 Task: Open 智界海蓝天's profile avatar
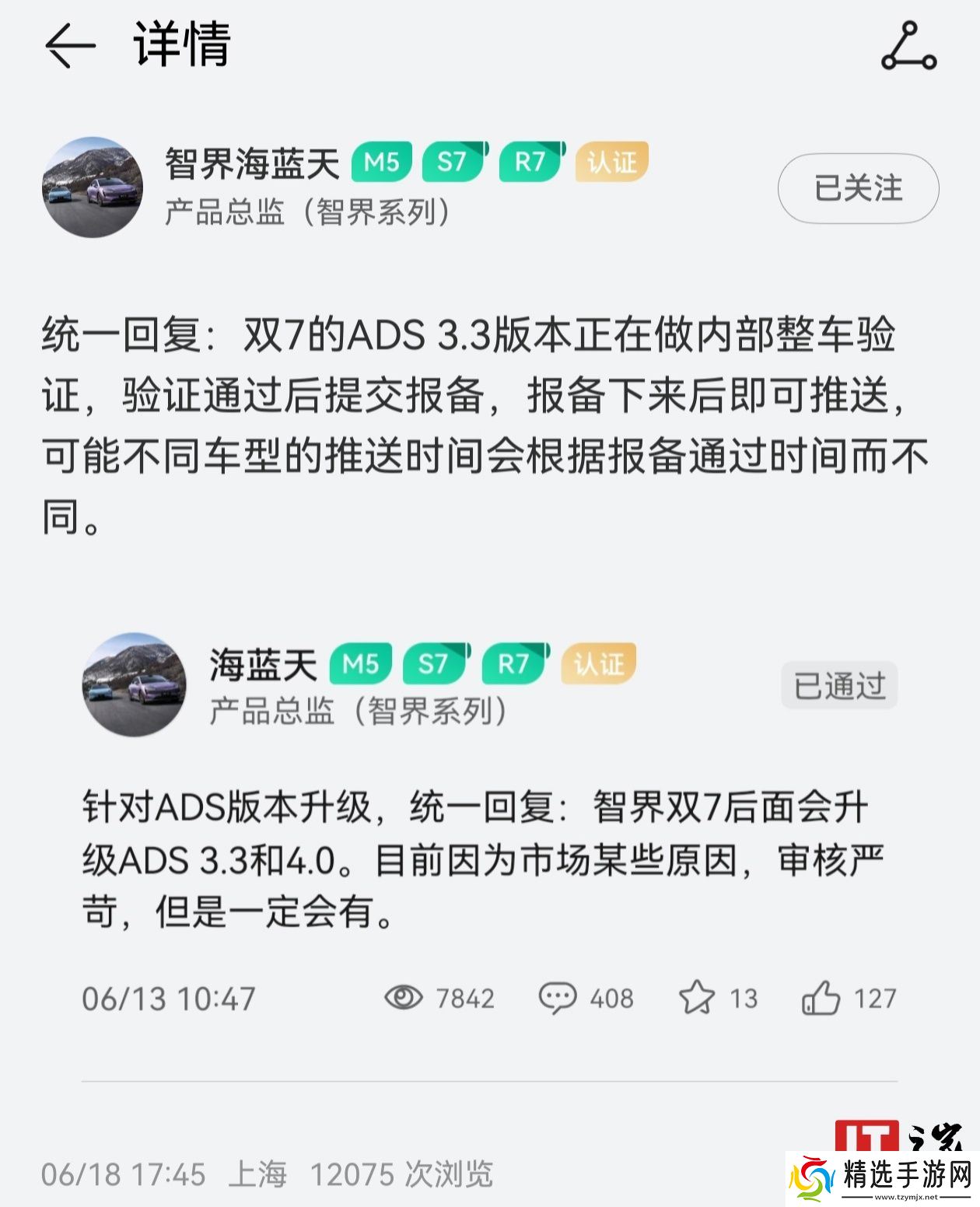click(93, 187)
